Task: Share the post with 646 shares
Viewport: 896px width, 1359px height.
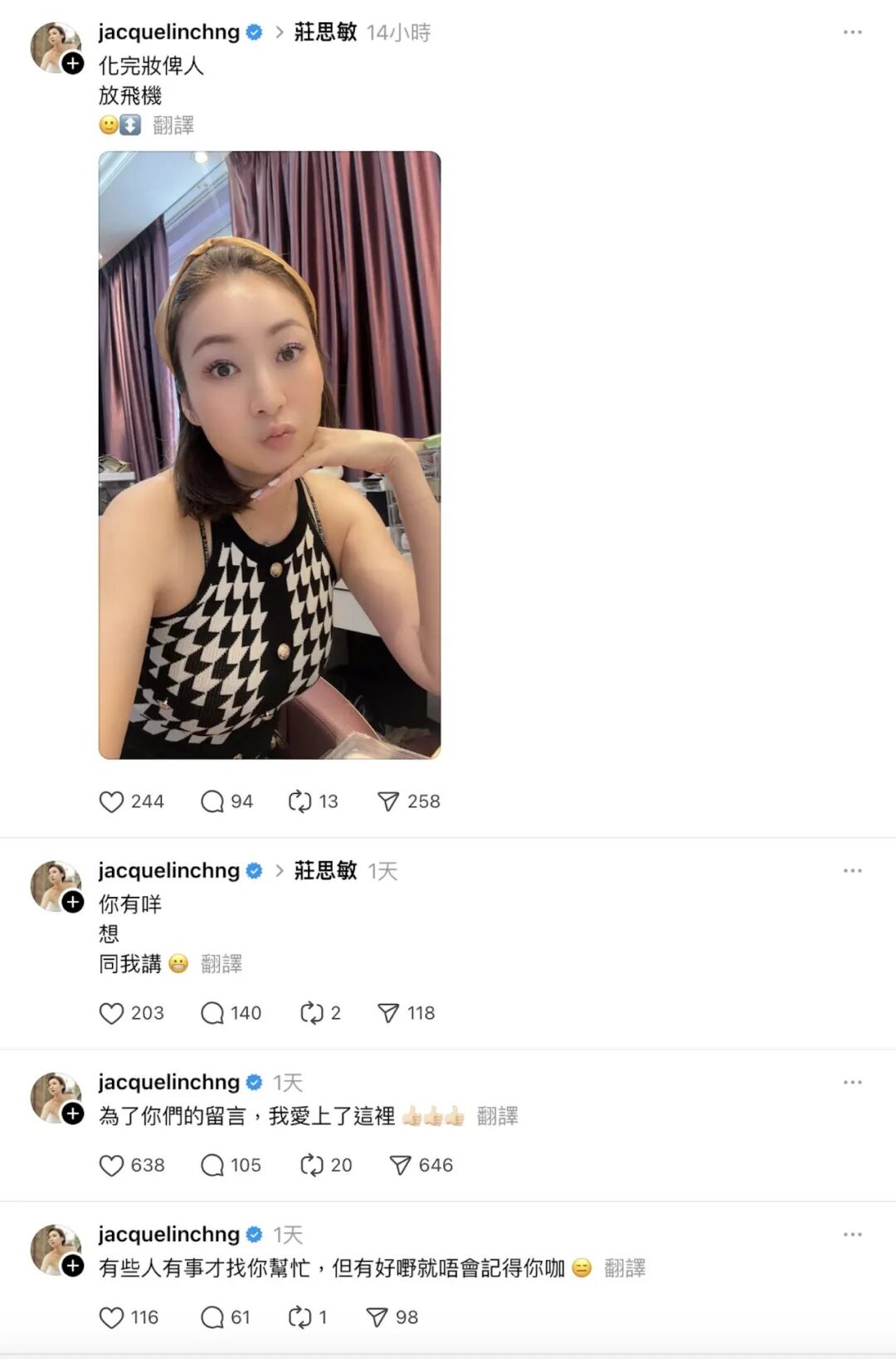Action: [x=400, y=1166]
